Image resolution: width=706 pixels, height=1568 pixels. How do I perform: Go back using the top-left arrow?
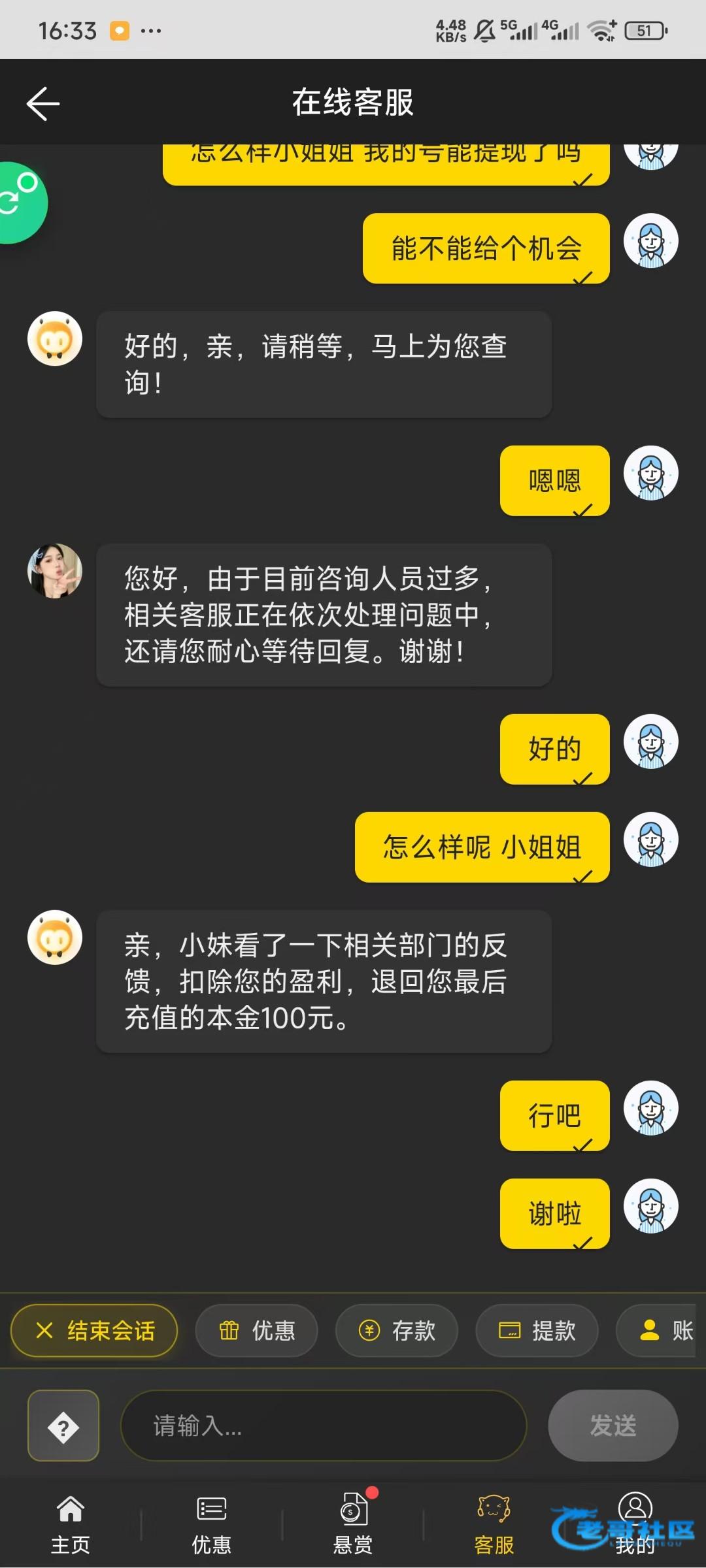pyautogui.click(x=43, y=103)
